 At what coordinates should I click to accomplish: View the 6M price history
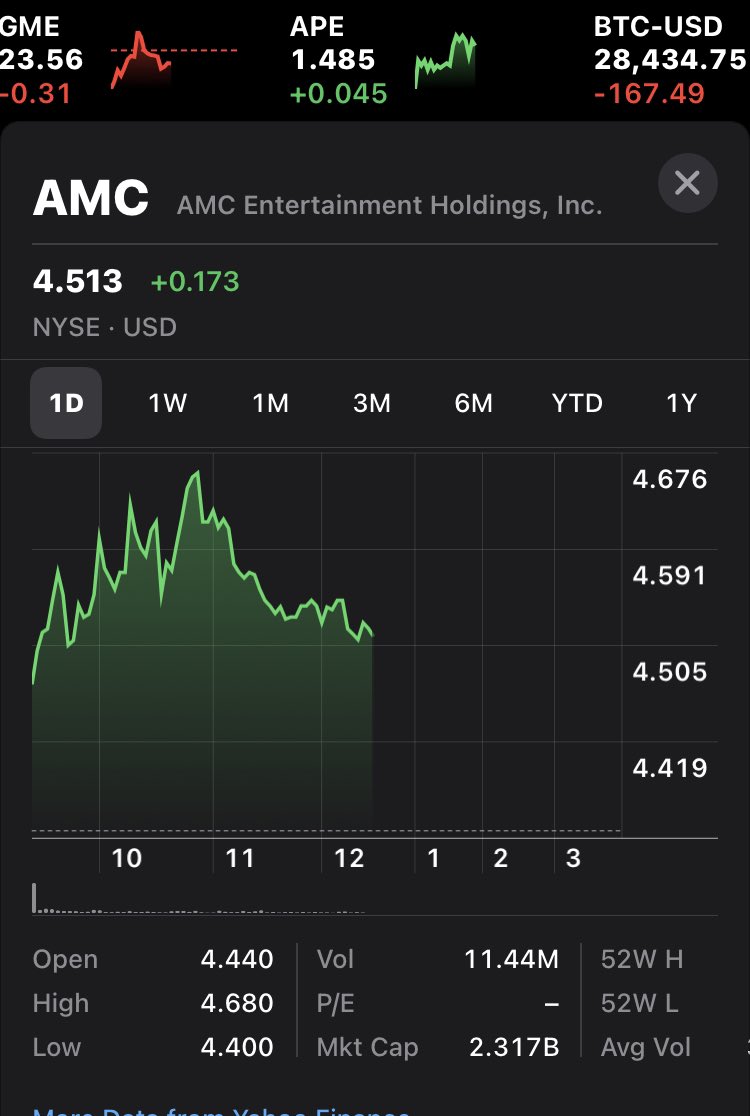click(474, 403)
